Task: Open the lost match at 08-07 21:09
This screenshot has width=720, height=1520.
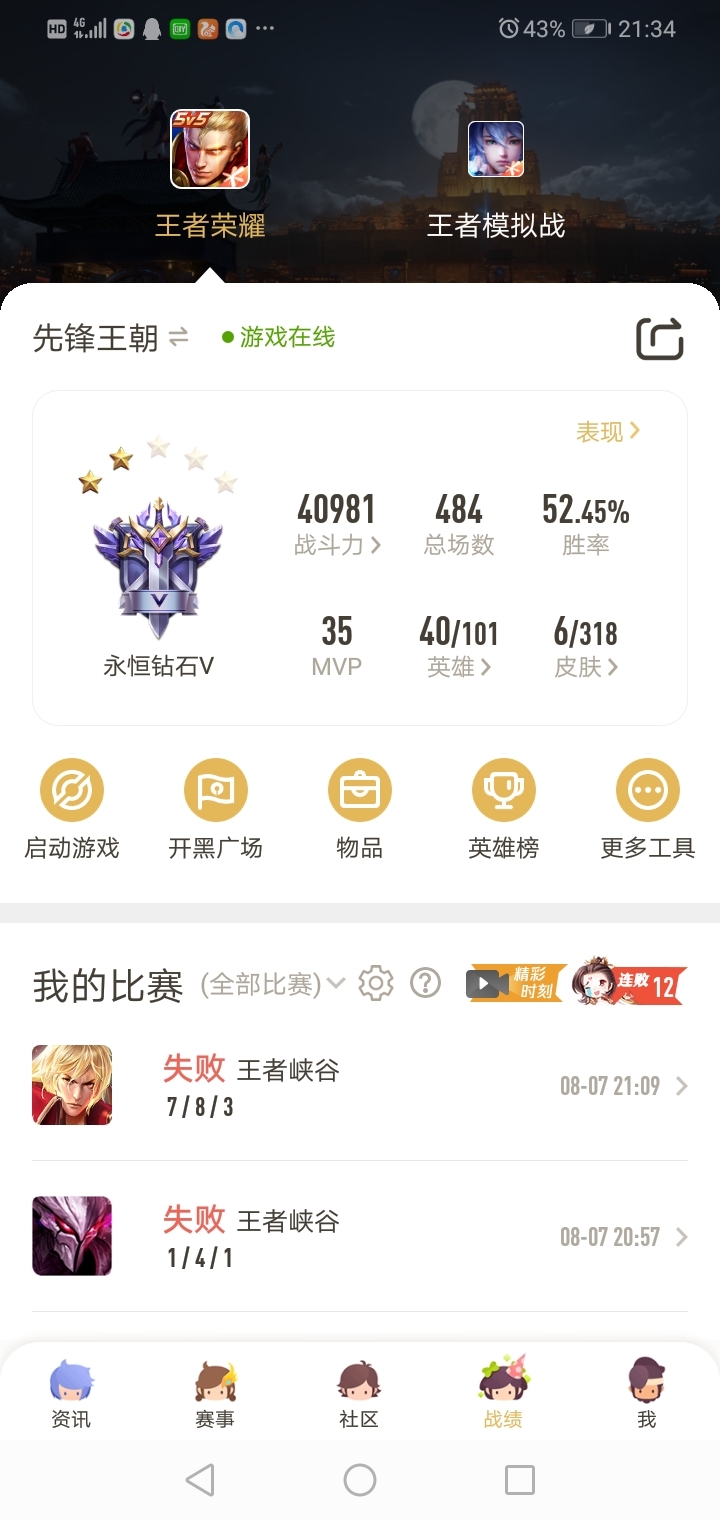Action: click(x=360, y=1086)
